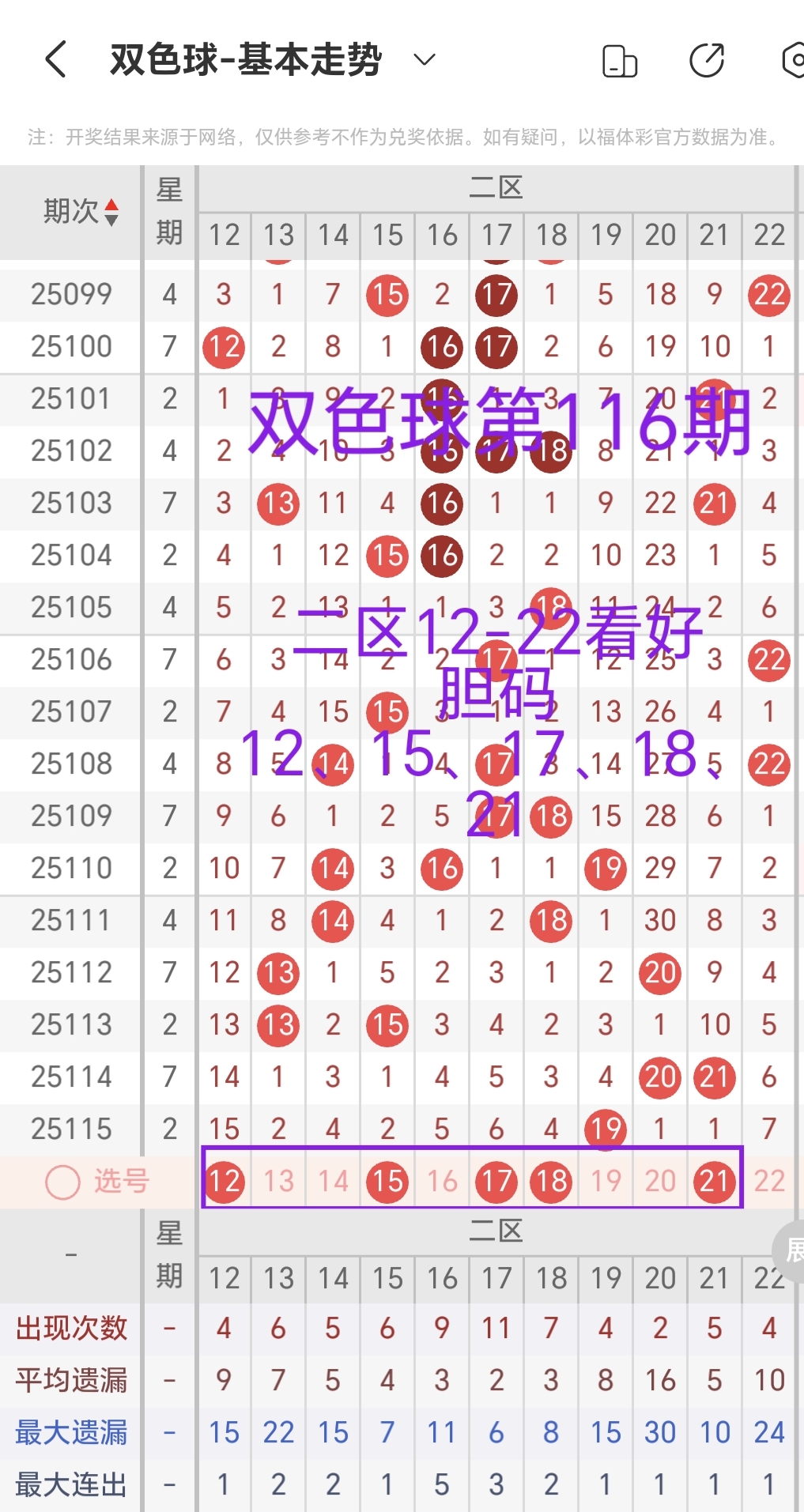804x1512 pixels.
Task: Select the red 22 ball in period 25099
Action: coord(768,294)
